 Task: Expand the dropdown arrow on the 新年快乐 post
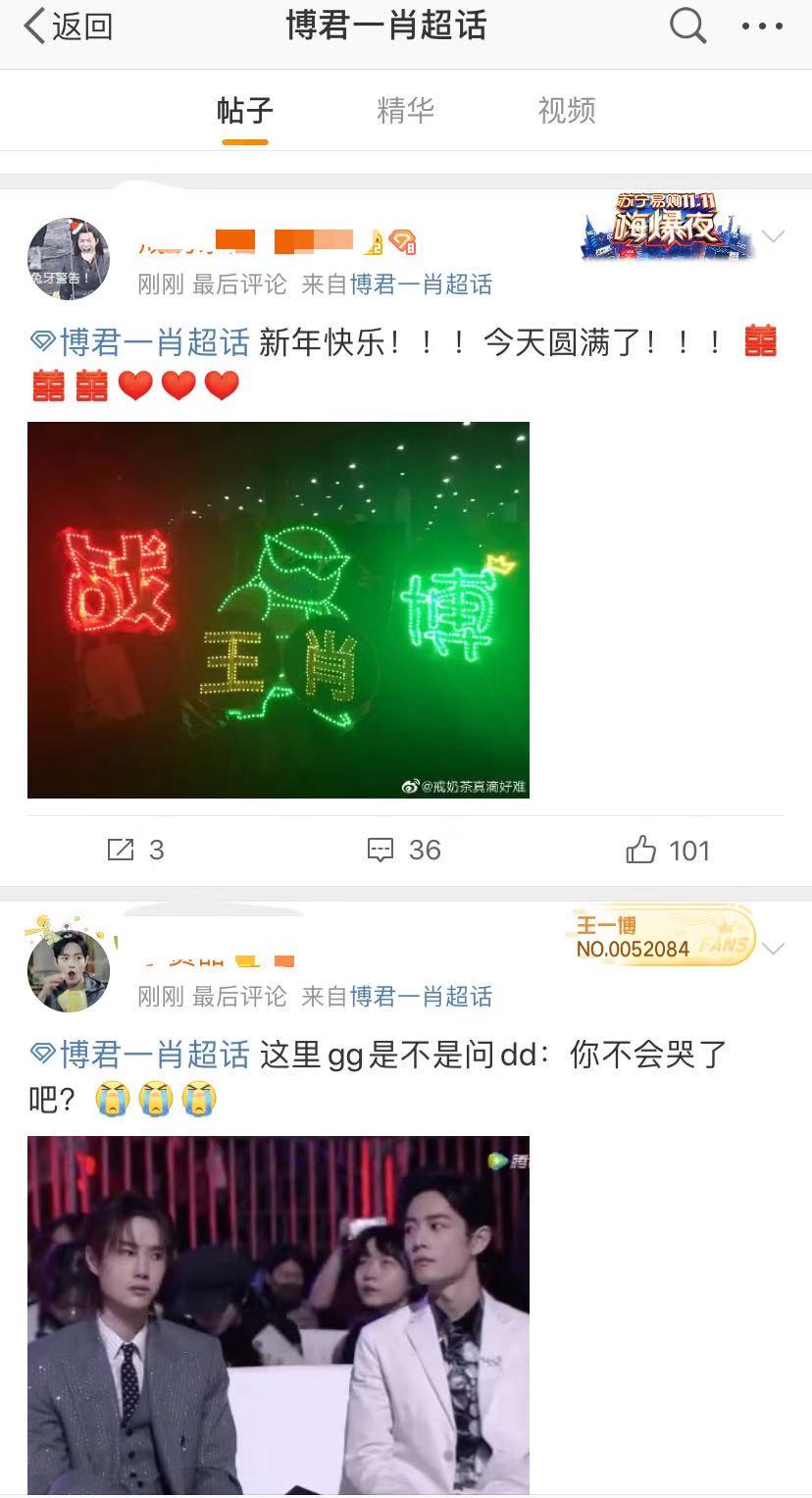tap(773, 237)
